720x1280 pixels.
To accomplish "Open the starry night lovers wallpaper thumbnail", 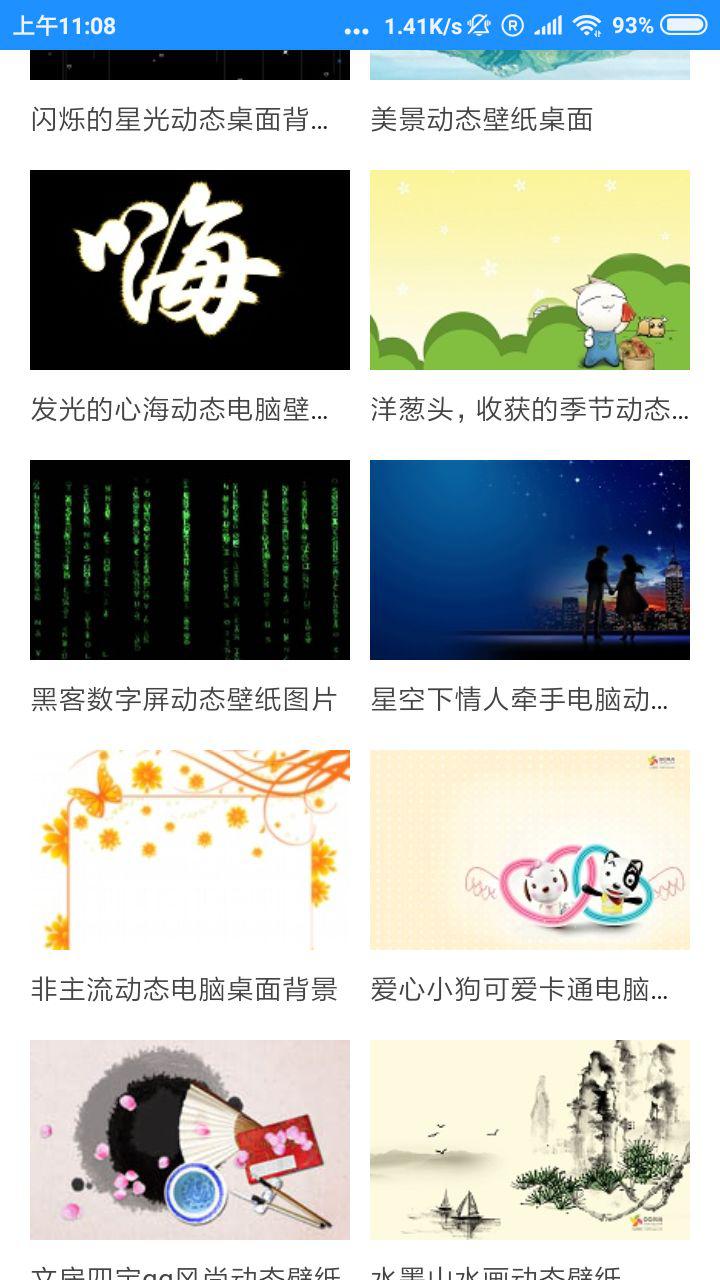I will [530, 560].
